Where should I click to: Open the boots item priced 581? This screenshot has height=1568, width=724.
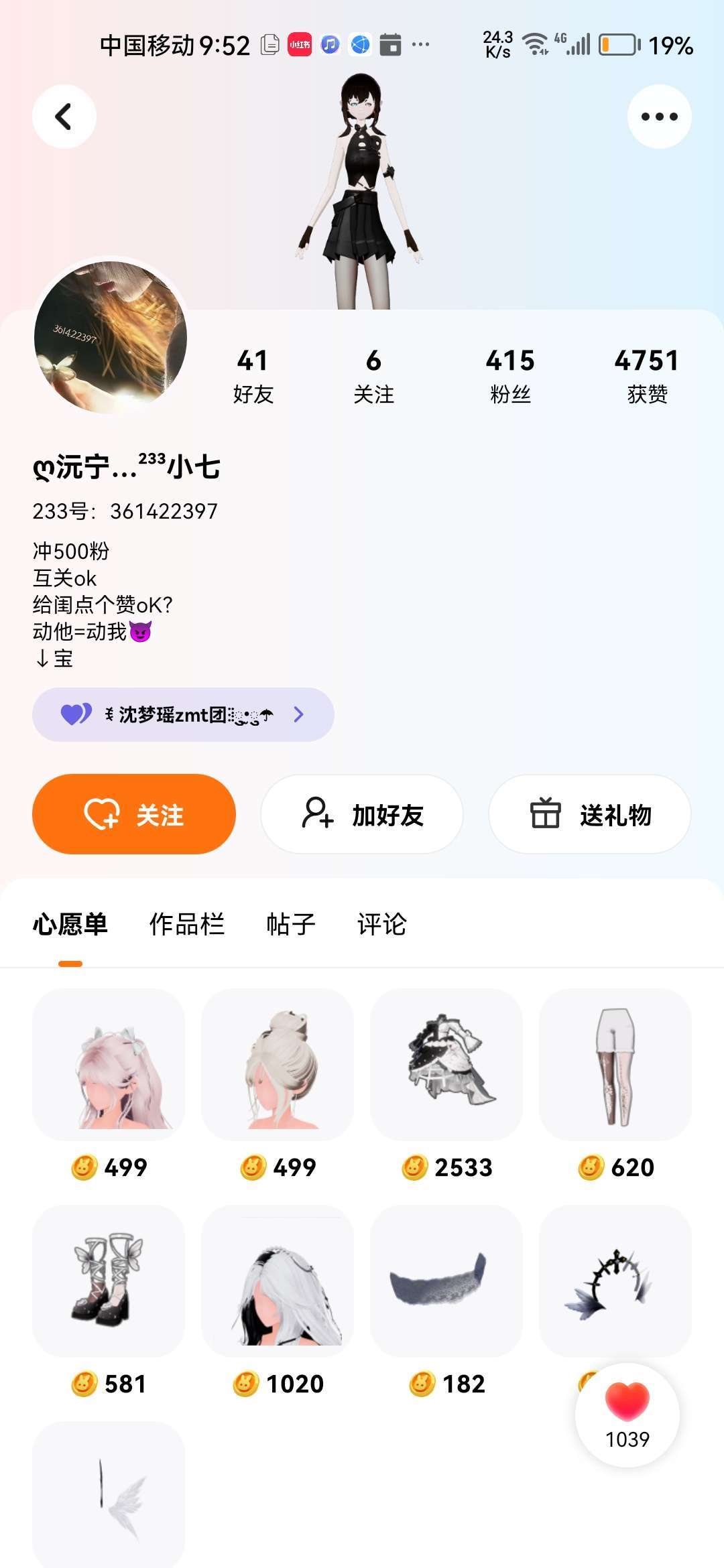tap(109, 1281)
